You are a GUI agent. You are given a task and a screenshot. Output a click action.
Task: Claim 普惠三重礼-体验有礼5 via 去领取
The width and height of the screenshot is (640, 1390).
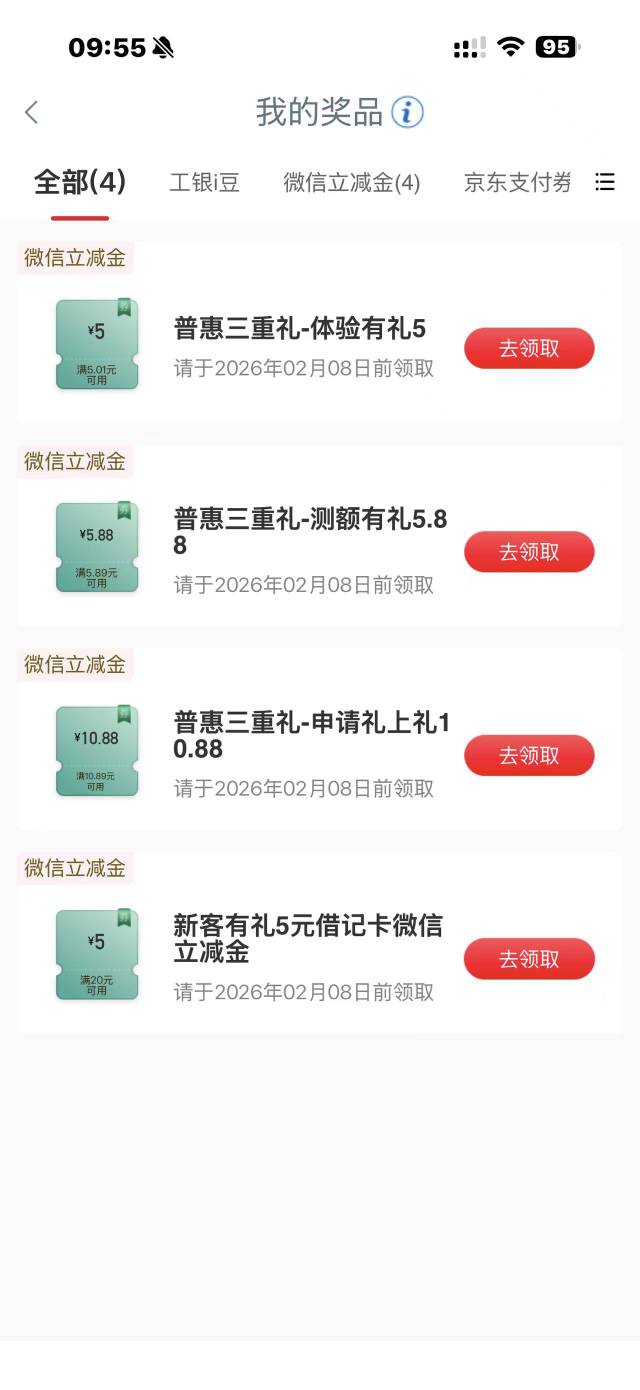(529, 348)
